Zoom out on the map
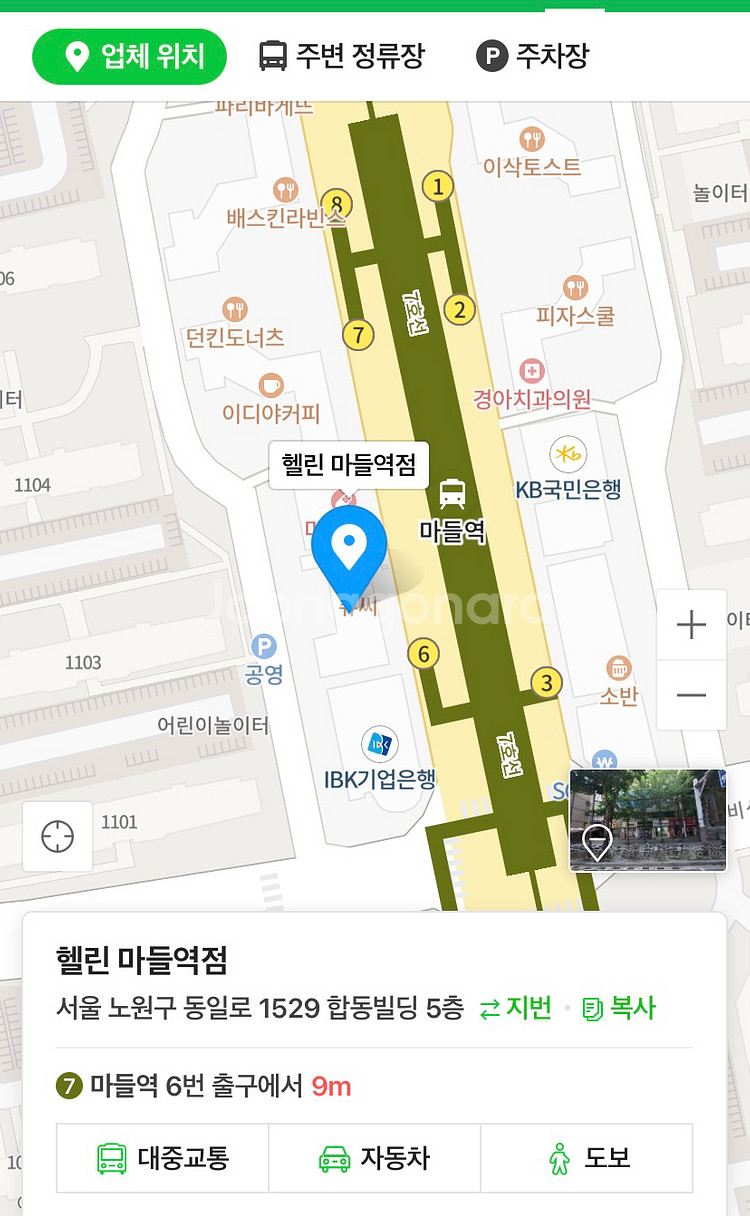The width and height of the screenshot is (750, 1216). pos(691,695)
